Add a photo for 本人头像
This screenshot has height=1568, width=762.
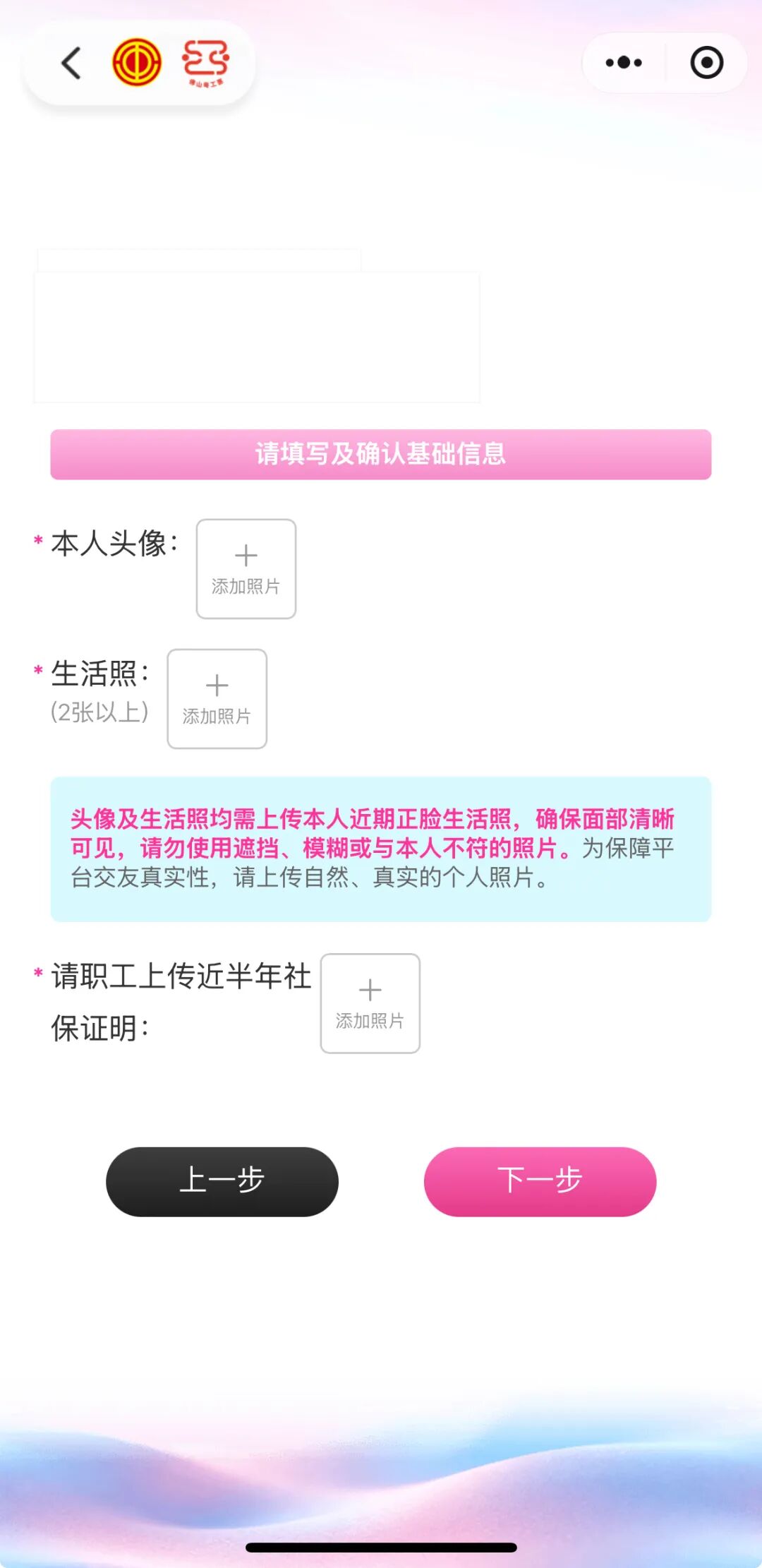coord(246,569)
